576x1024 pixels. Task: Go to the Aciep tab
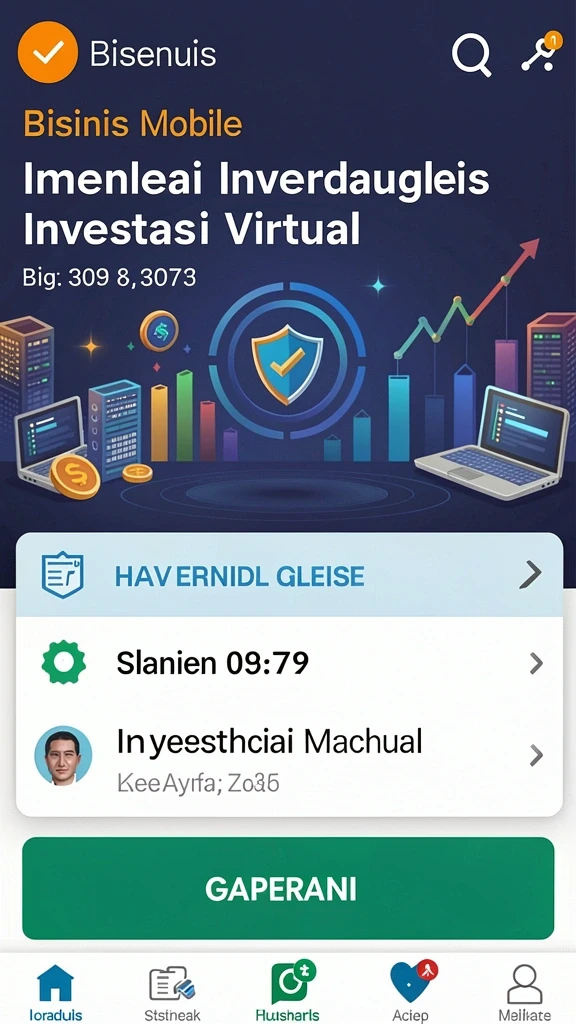click(x=410, y=993)
